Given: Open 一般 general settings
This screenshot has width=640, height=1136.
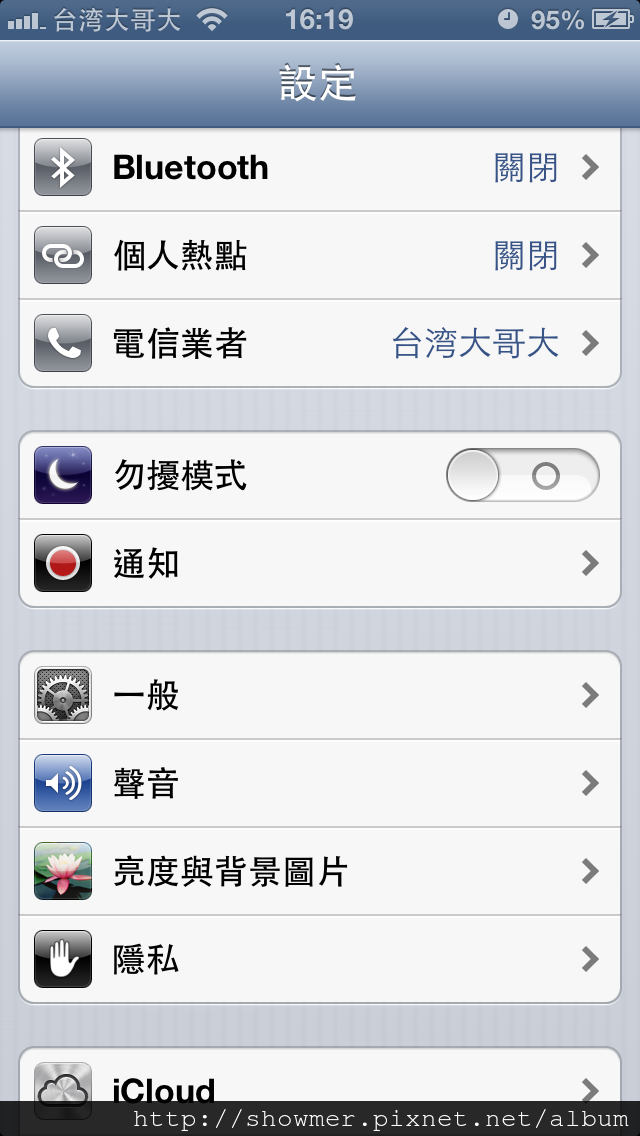Looking at the screenshot, I should pyautogui.click(x=320, y=696).
